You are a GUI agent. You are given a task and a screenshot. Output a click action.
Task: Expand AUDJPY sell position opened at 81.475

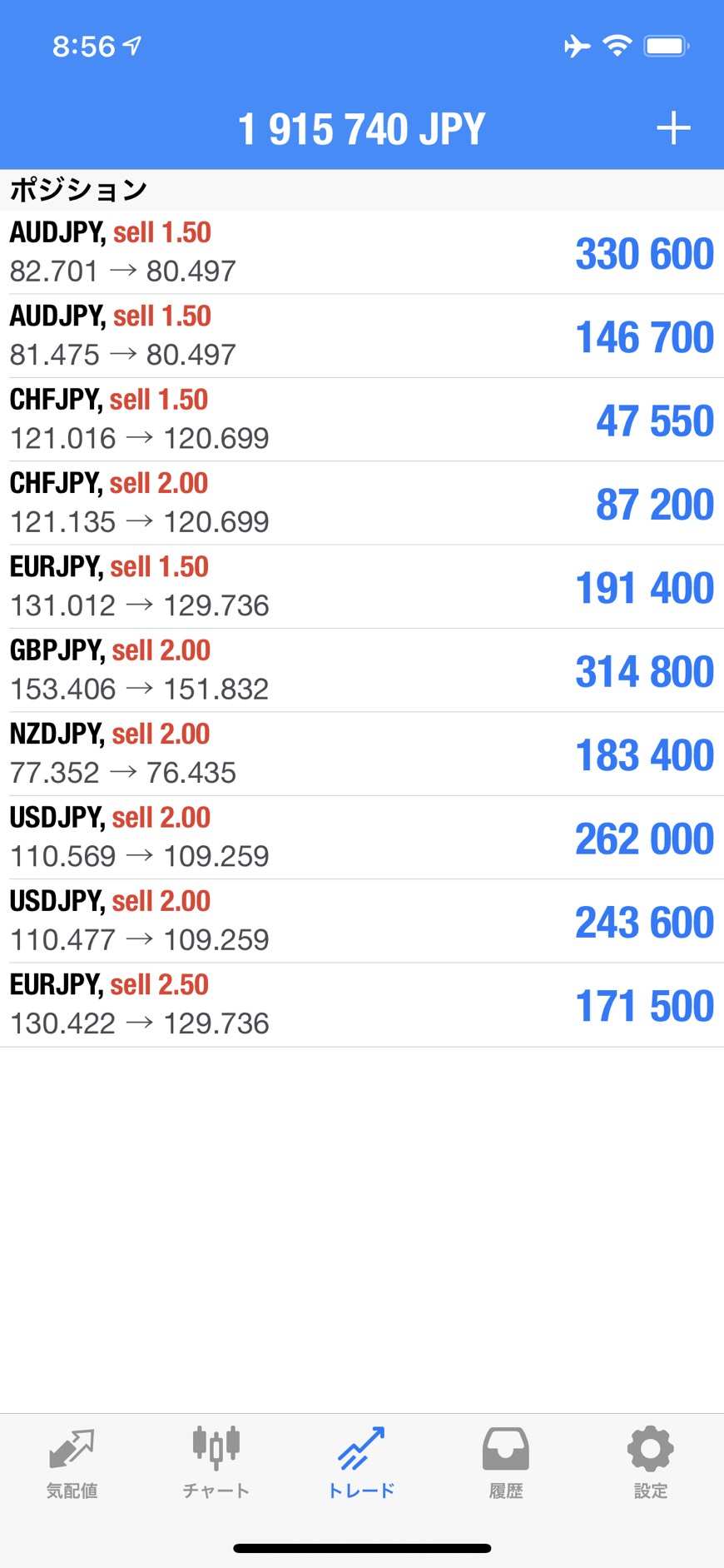click(361, 336)
